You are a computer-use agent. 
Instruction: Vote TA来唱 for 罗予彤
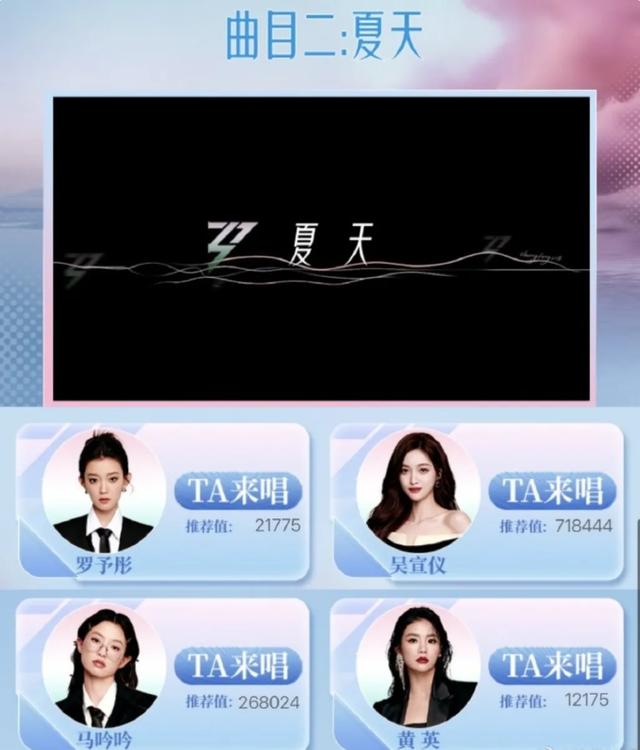[238, 491]
